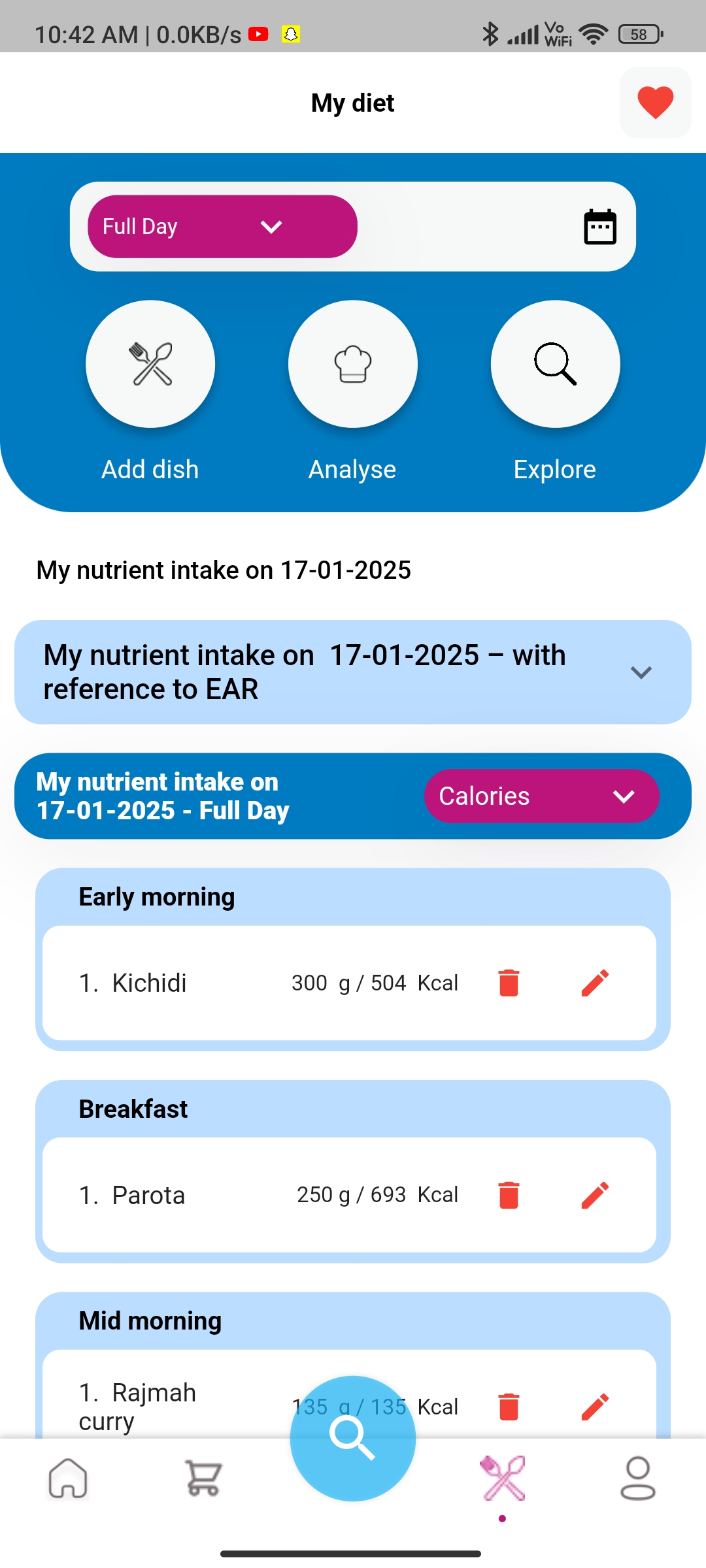The height and width of the screenshot is (1568, 706).
Task: Delete the Rajmah curry entry
Action: [x=509, y=1407]
